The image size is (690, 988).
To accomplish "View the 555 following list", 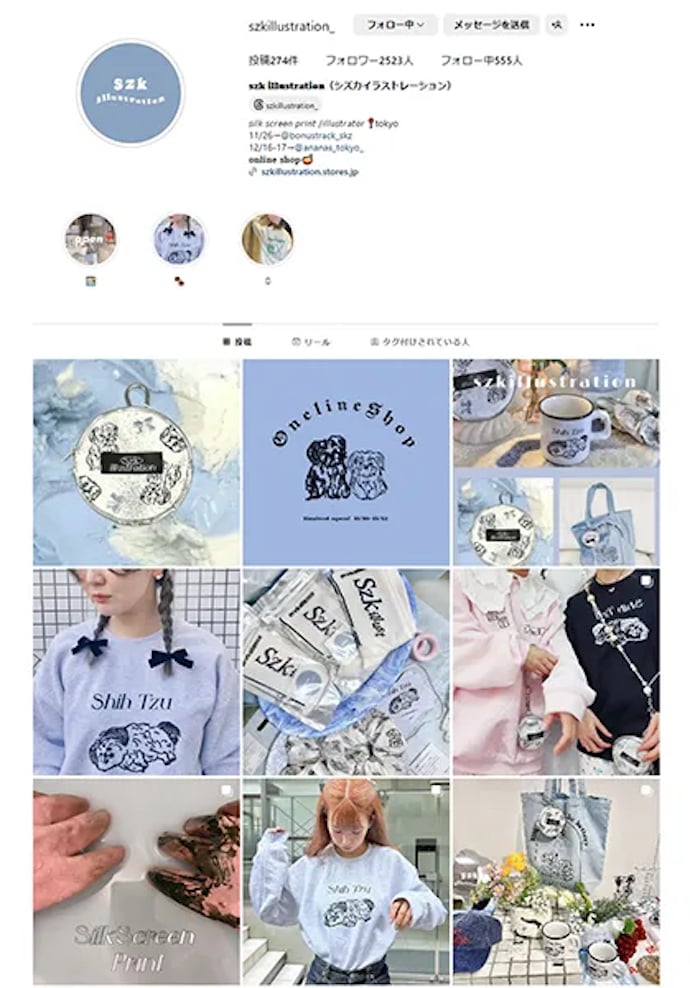I will click(481, 60).
